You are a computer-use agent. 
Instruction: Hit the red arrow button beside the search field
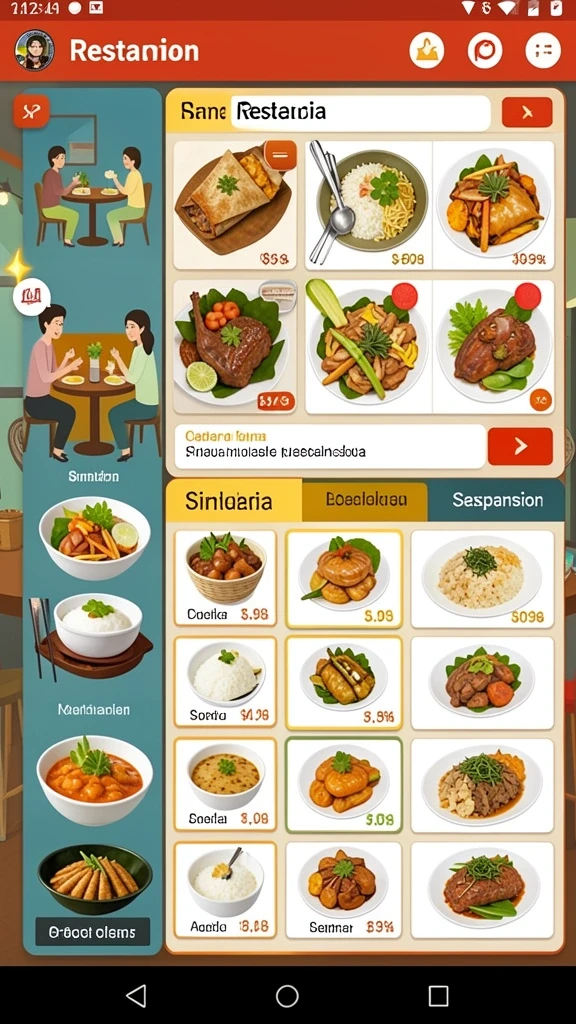click(x=527, y=112)
